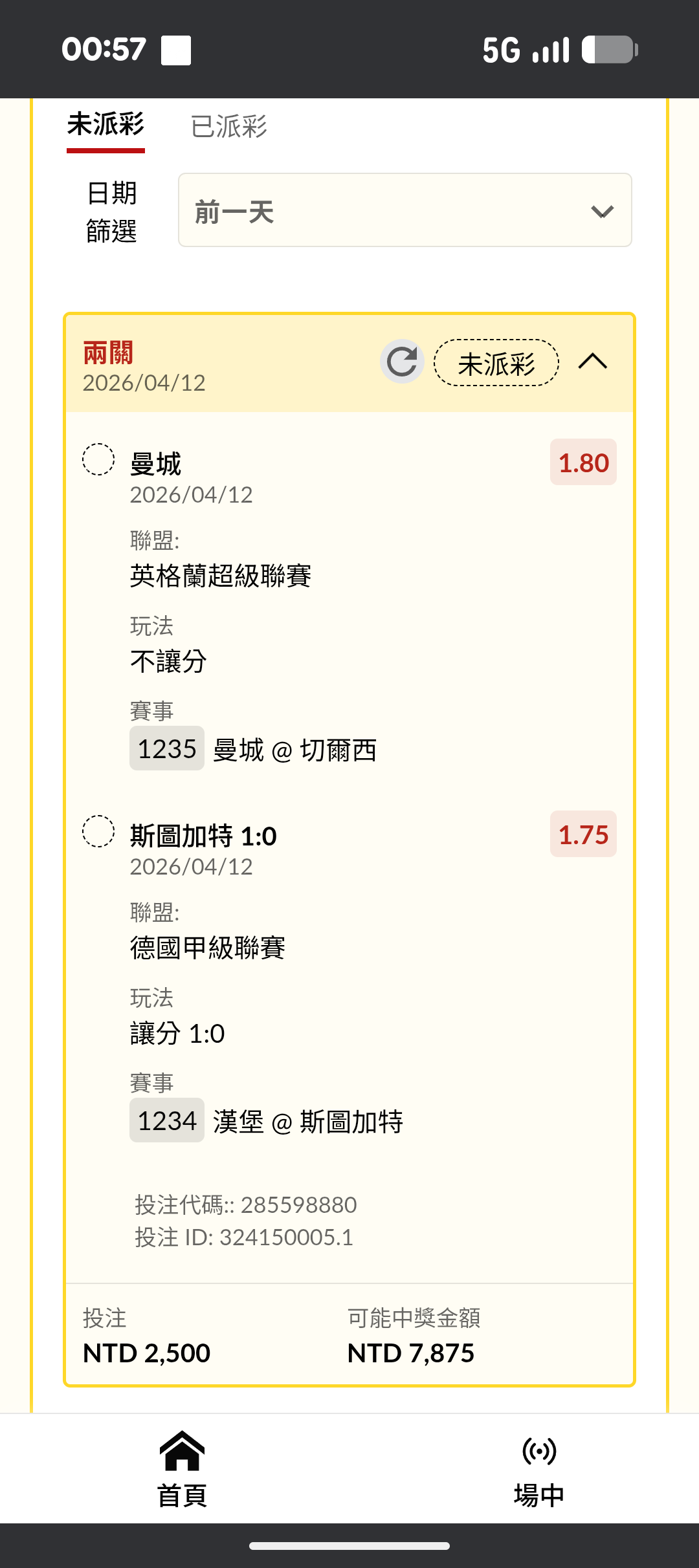This screenshot has width=699, height=1568.
Task: Switch to the 已派彩 tab
Action: point(228,127)
